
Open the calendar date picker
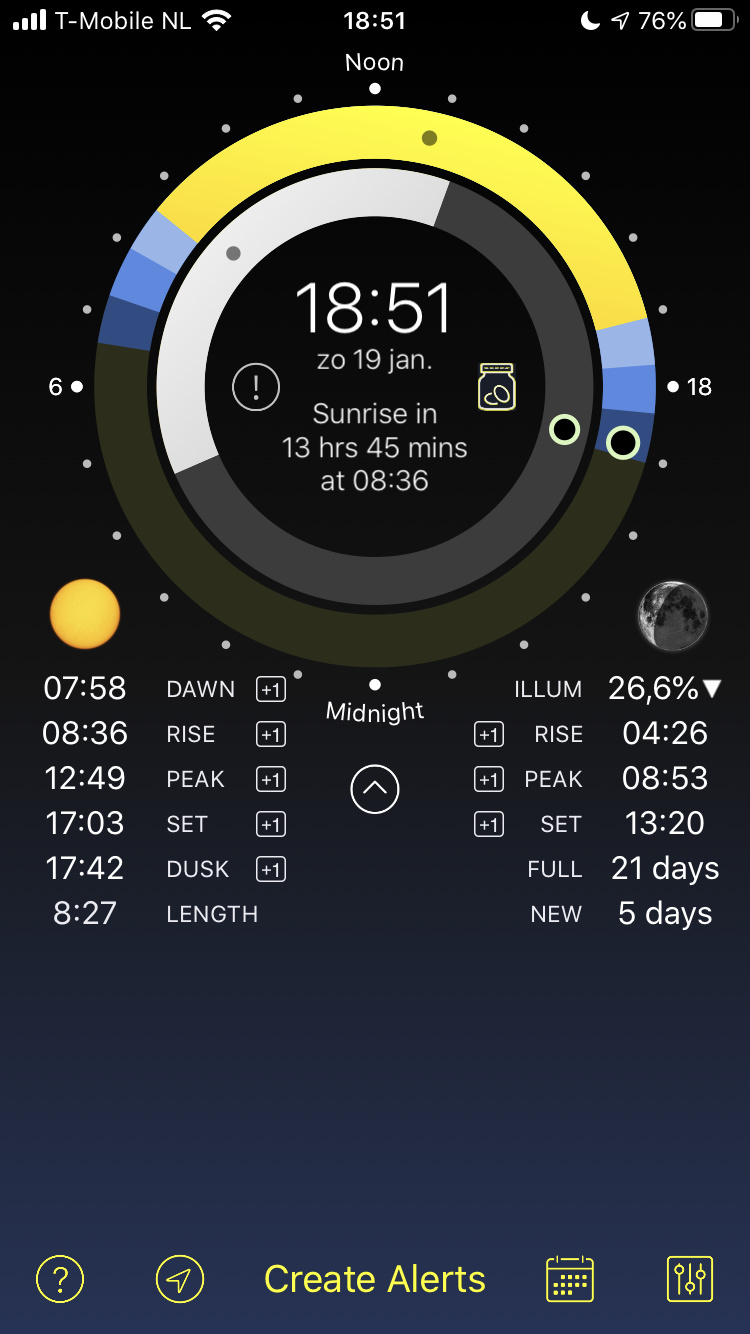570,1279
